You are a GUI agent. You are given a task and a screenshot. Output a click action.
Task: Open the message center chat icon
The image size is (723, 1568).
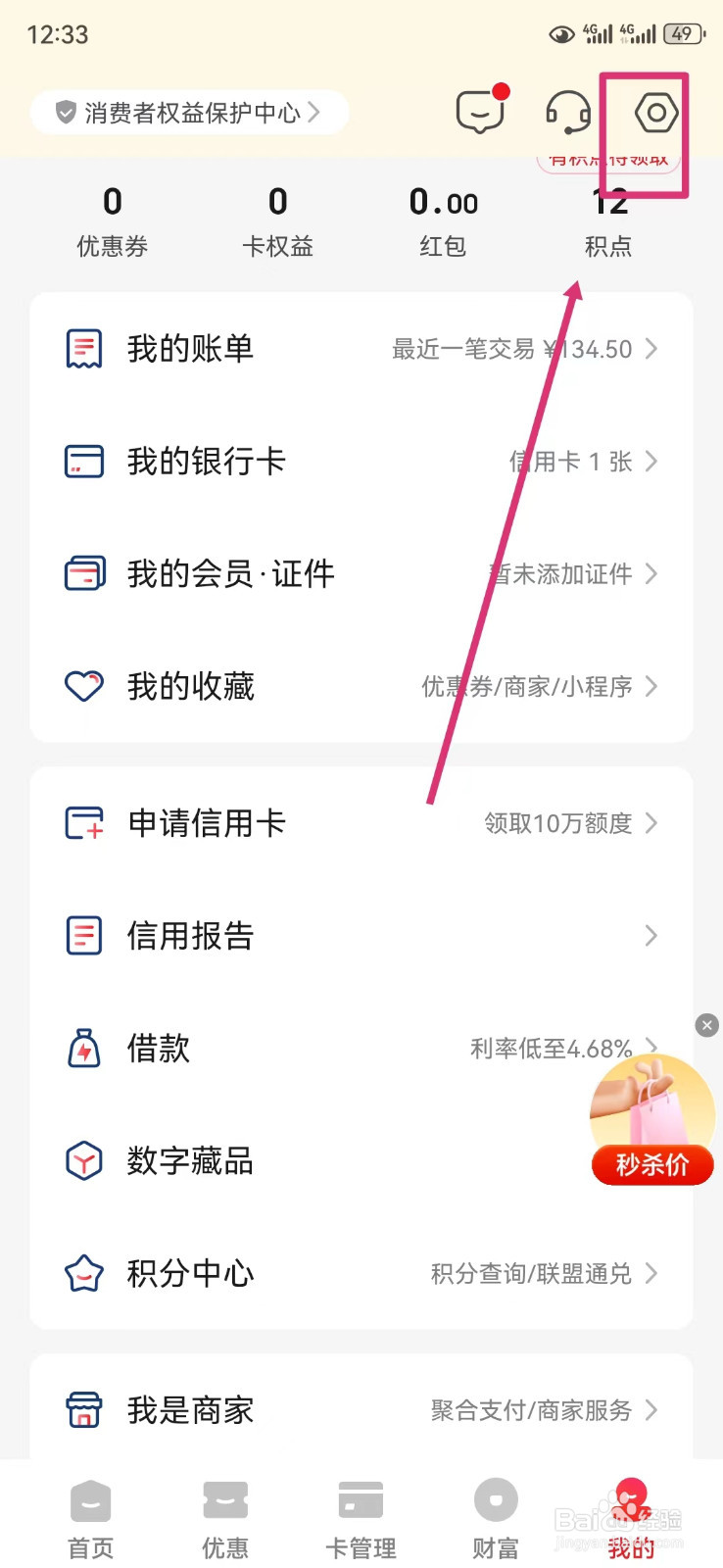480,112
